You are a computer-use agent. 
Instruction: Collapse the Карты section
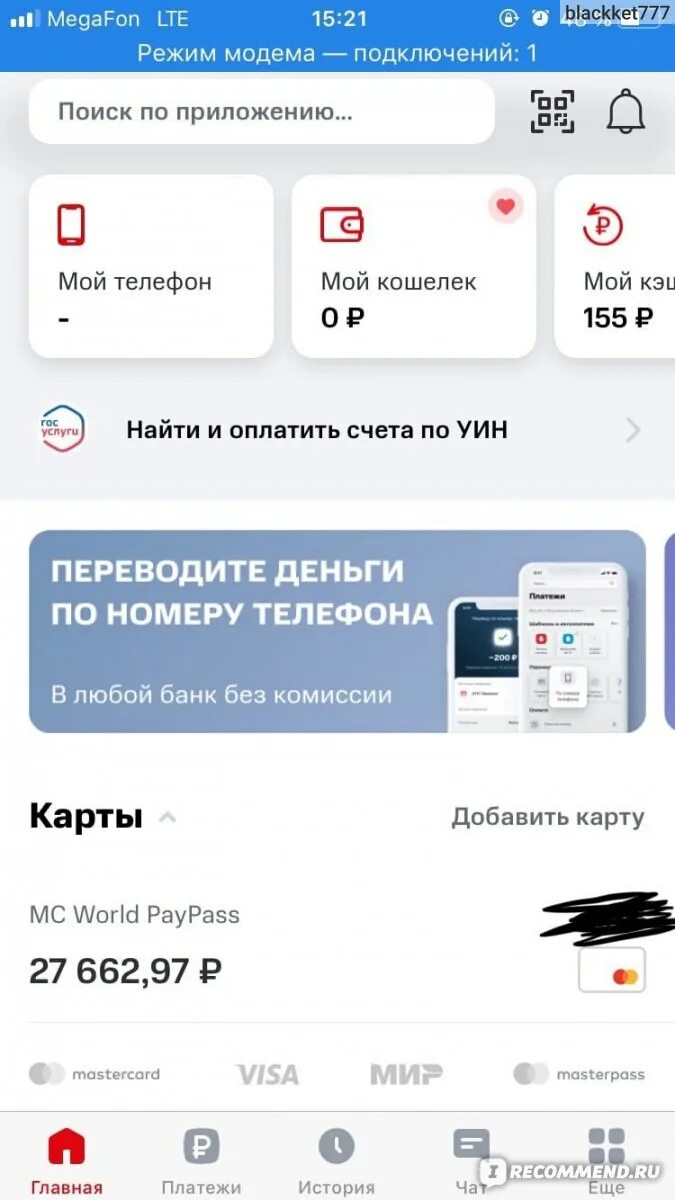pyautogui.click(x=168, y=817)
